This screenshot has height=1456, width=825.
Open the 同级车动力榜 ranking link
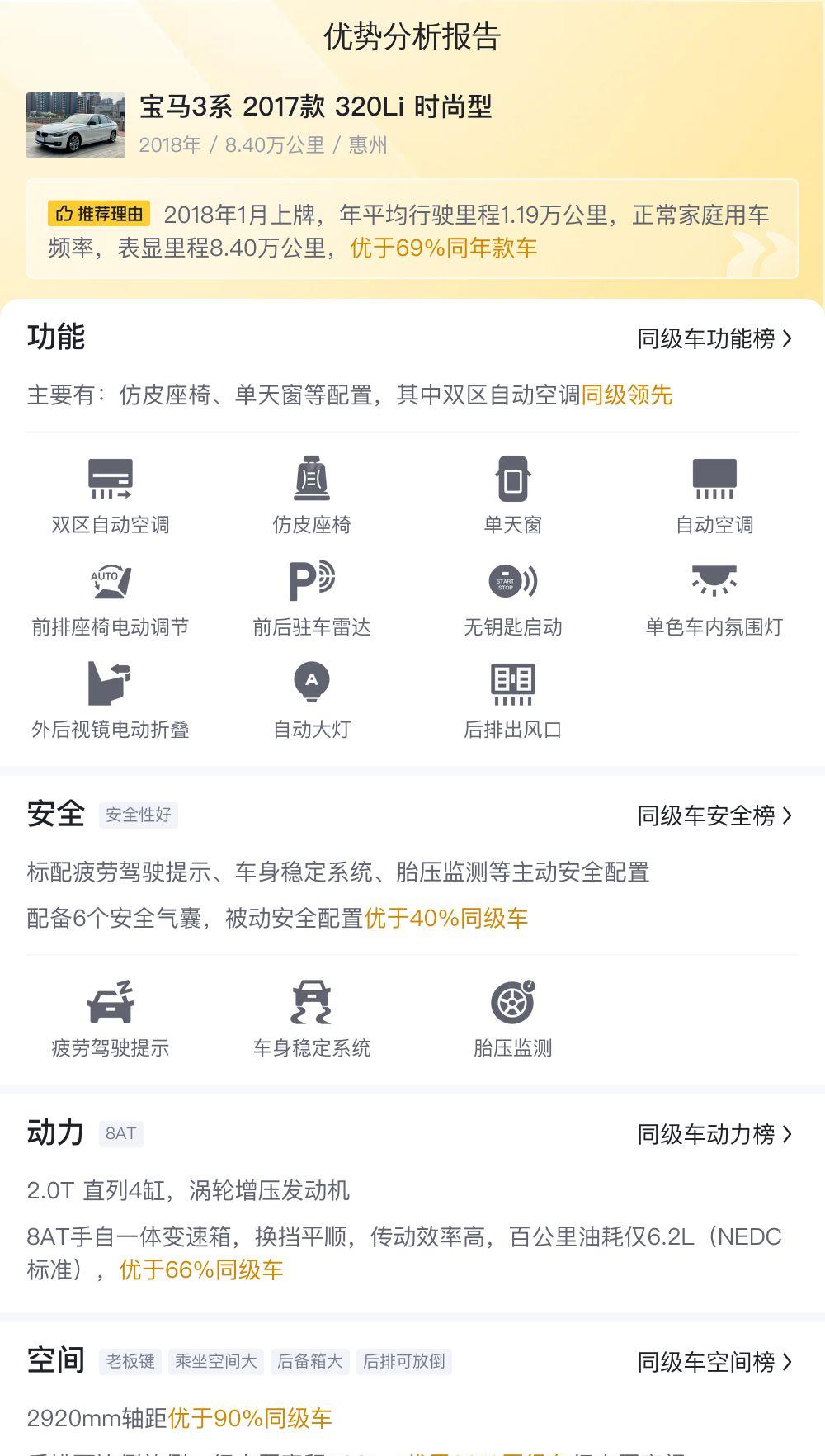pos(714,1134)
